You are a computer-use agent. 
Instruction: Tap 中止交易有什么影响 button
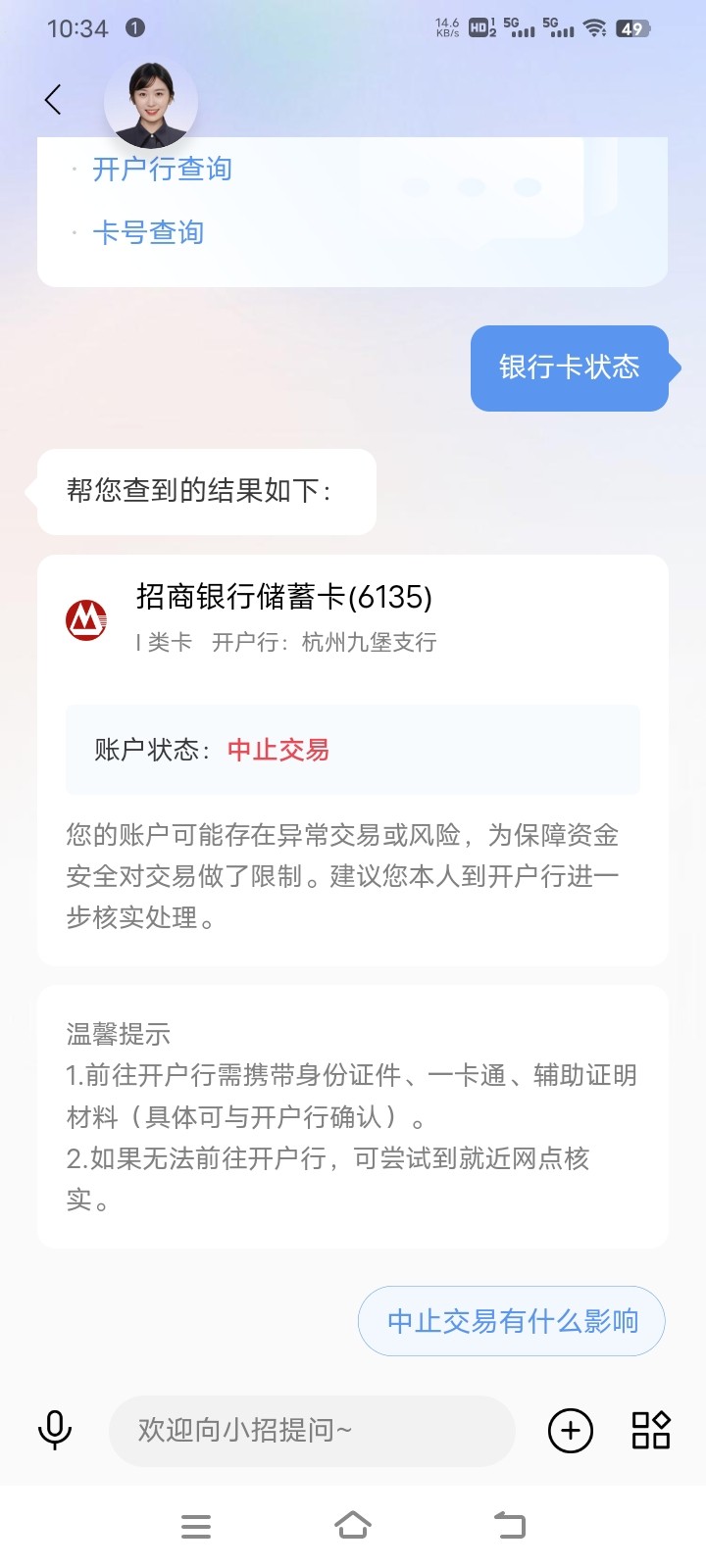[511, 1321]
